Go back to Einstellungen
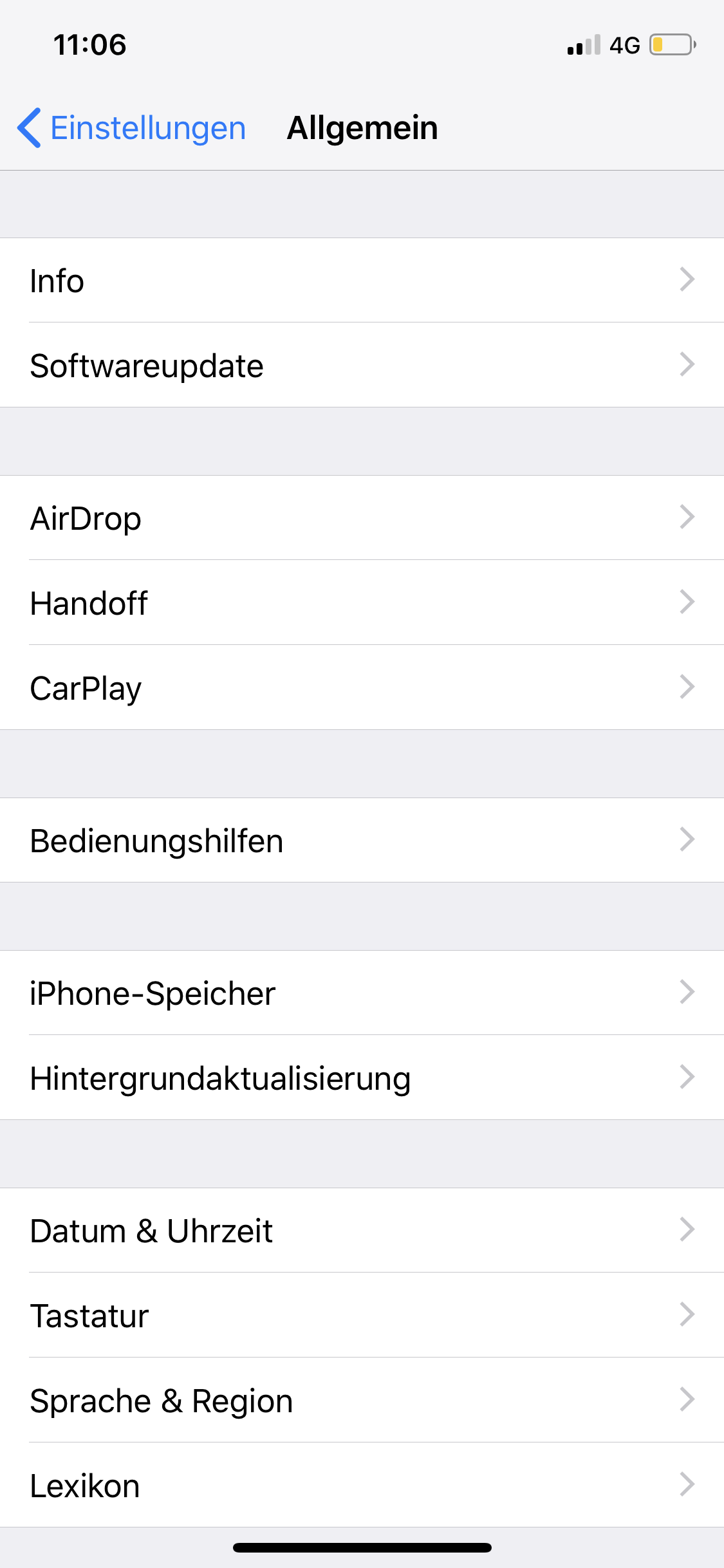 point(133,127)
